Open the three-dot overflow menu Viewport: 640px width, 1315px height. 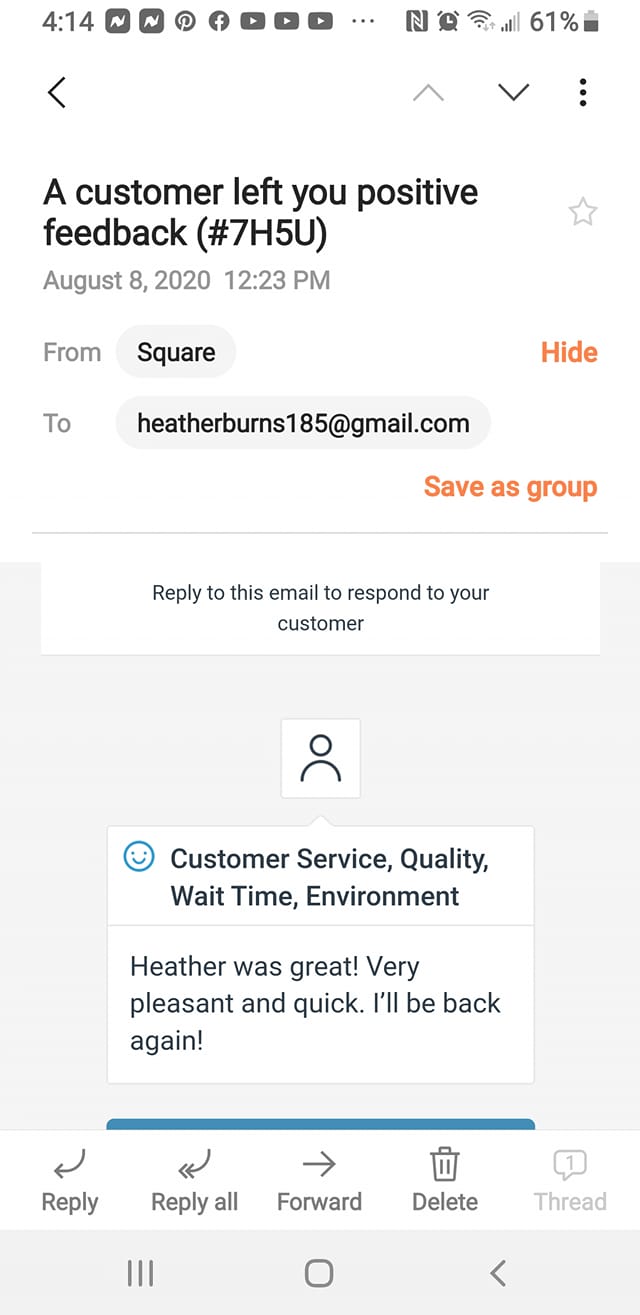pyautogui.click(x=583, y=93)
